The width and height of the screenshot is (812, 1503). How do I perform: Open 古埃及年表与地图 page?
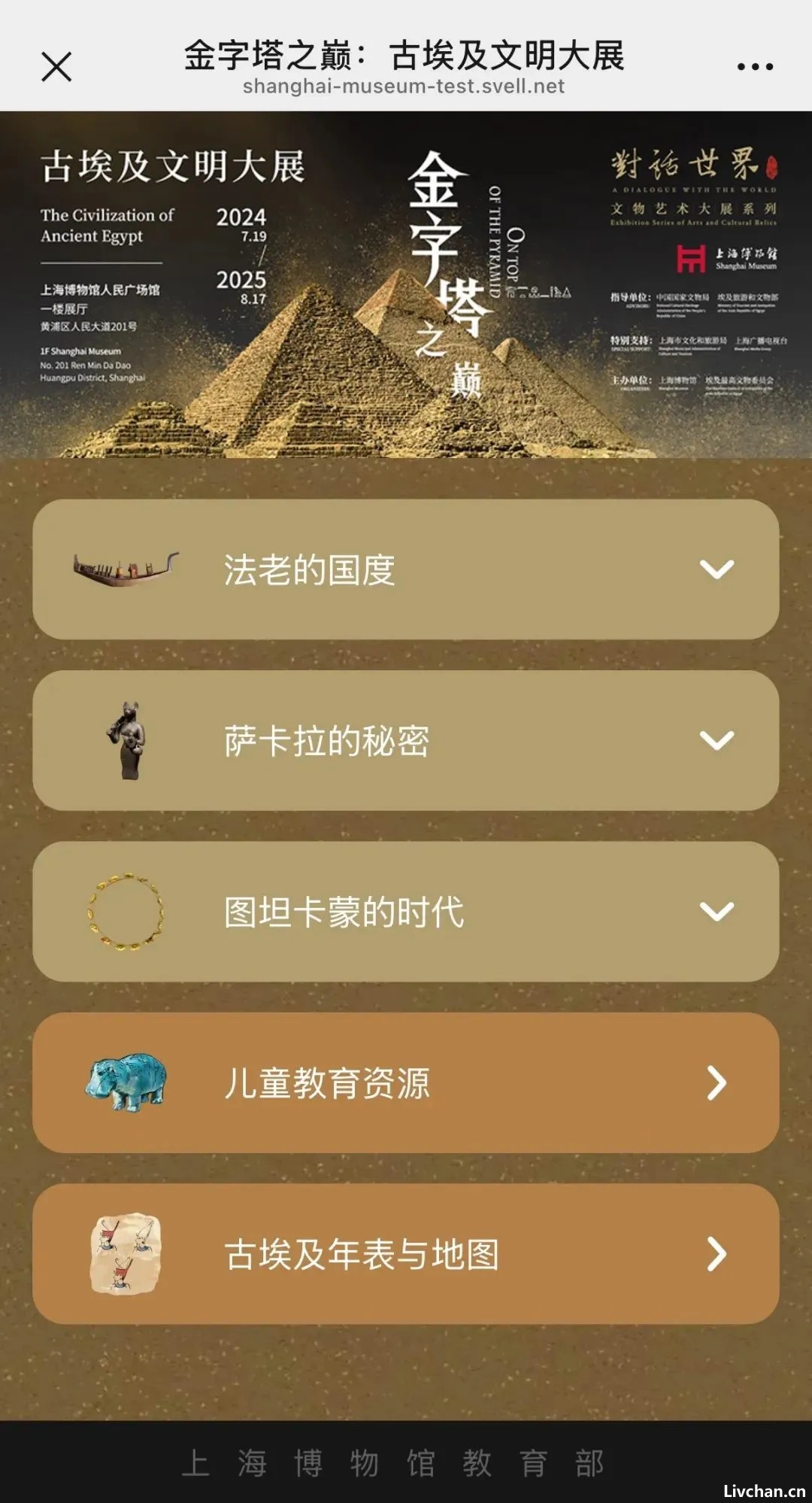coord(406,1254)
